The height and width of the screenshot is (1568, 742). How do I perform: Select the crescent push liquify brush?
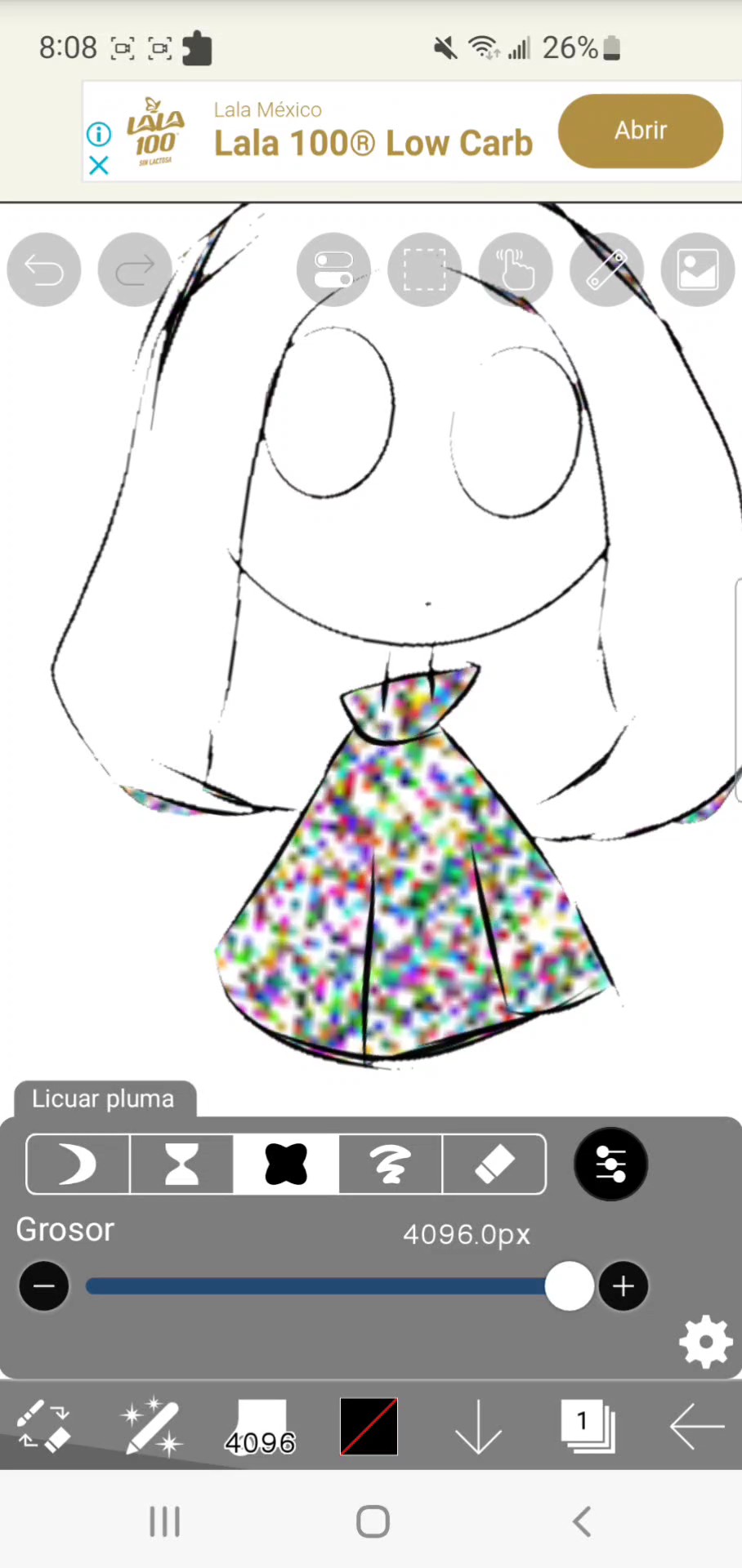[x=76, y=1164]
